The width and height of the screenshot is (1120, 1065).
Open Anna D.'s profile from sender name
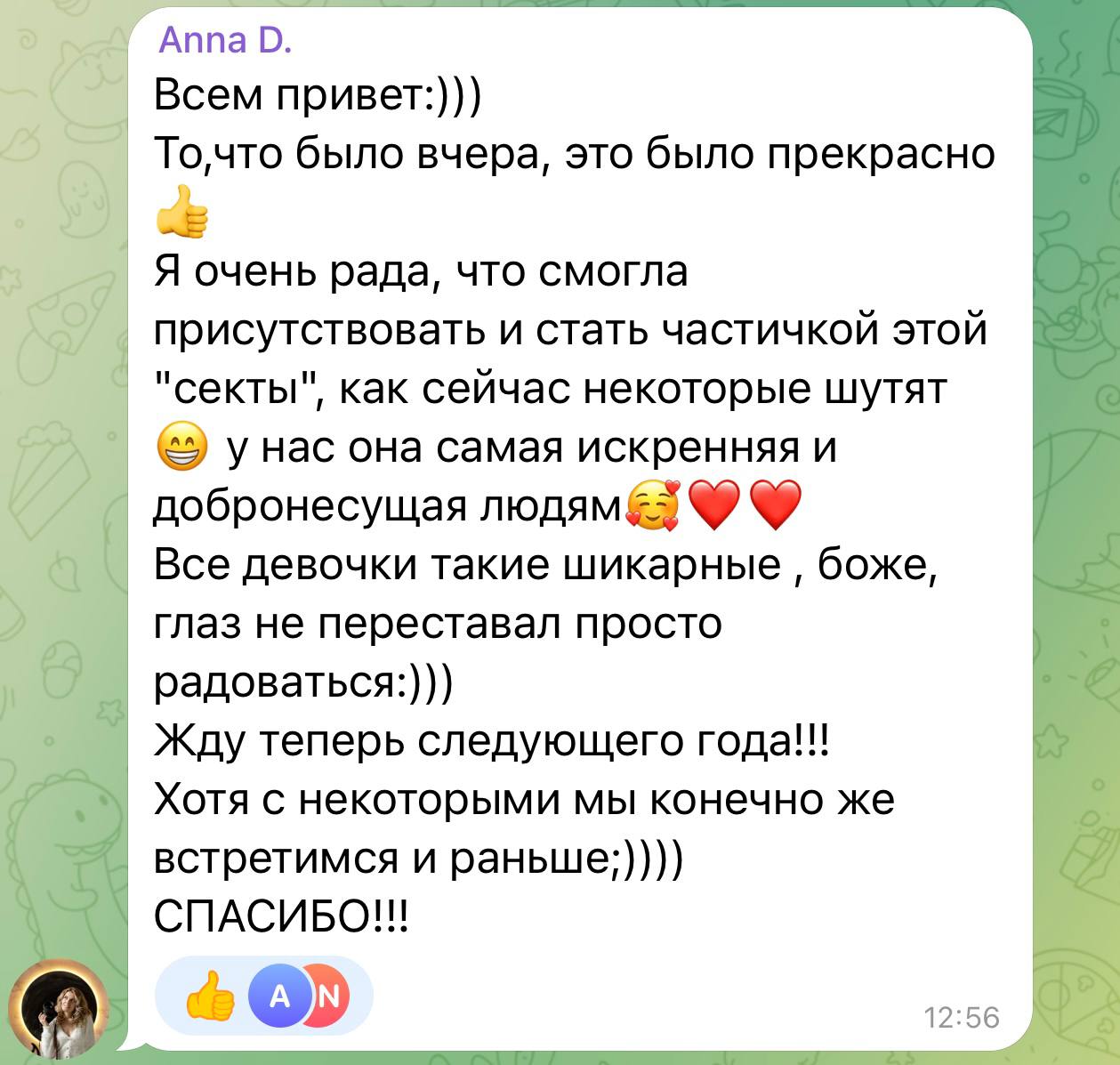coord(224,40)
